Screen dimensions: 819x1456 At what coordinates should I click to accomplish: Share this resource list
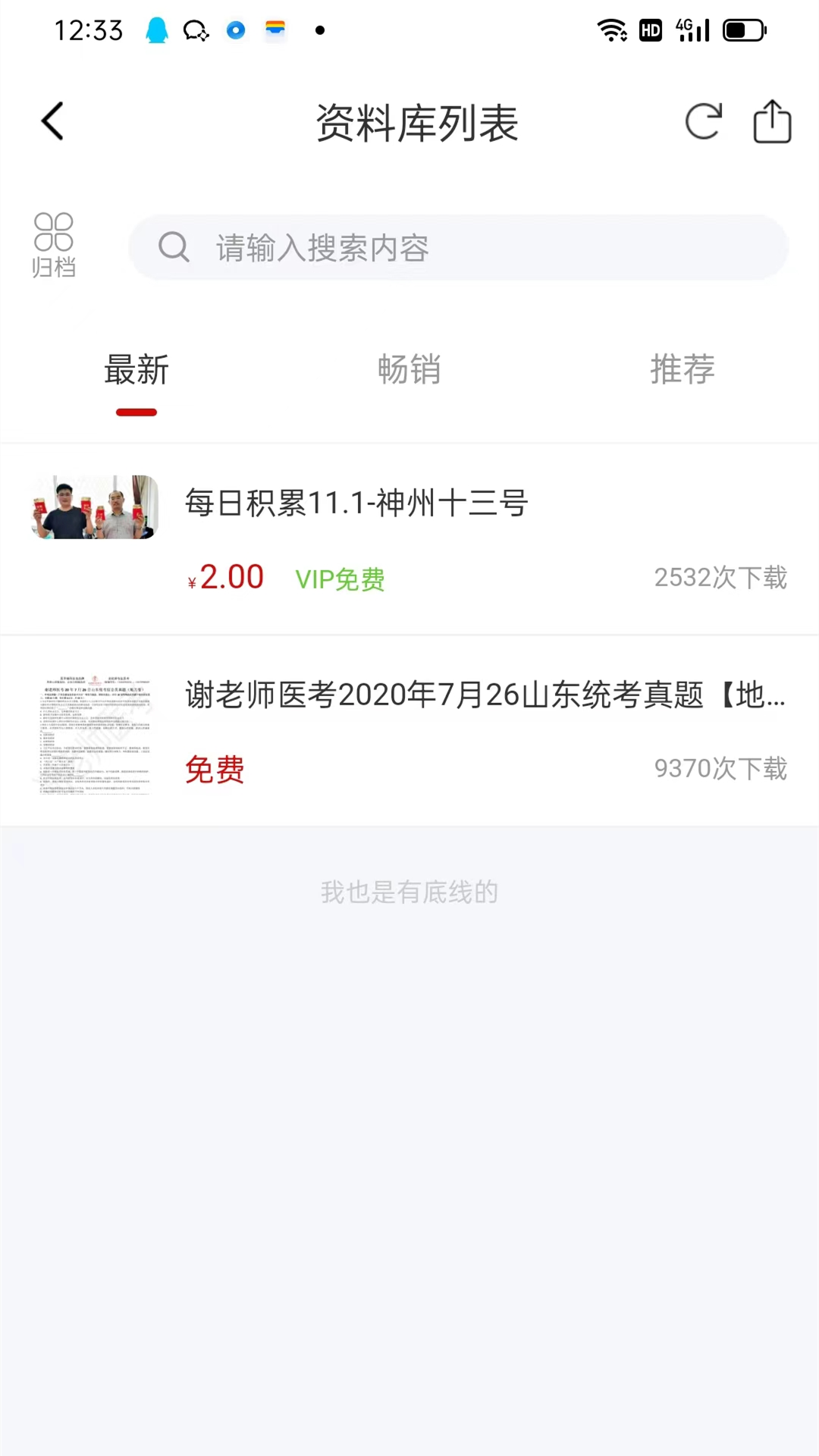click(x=772, y=121)
